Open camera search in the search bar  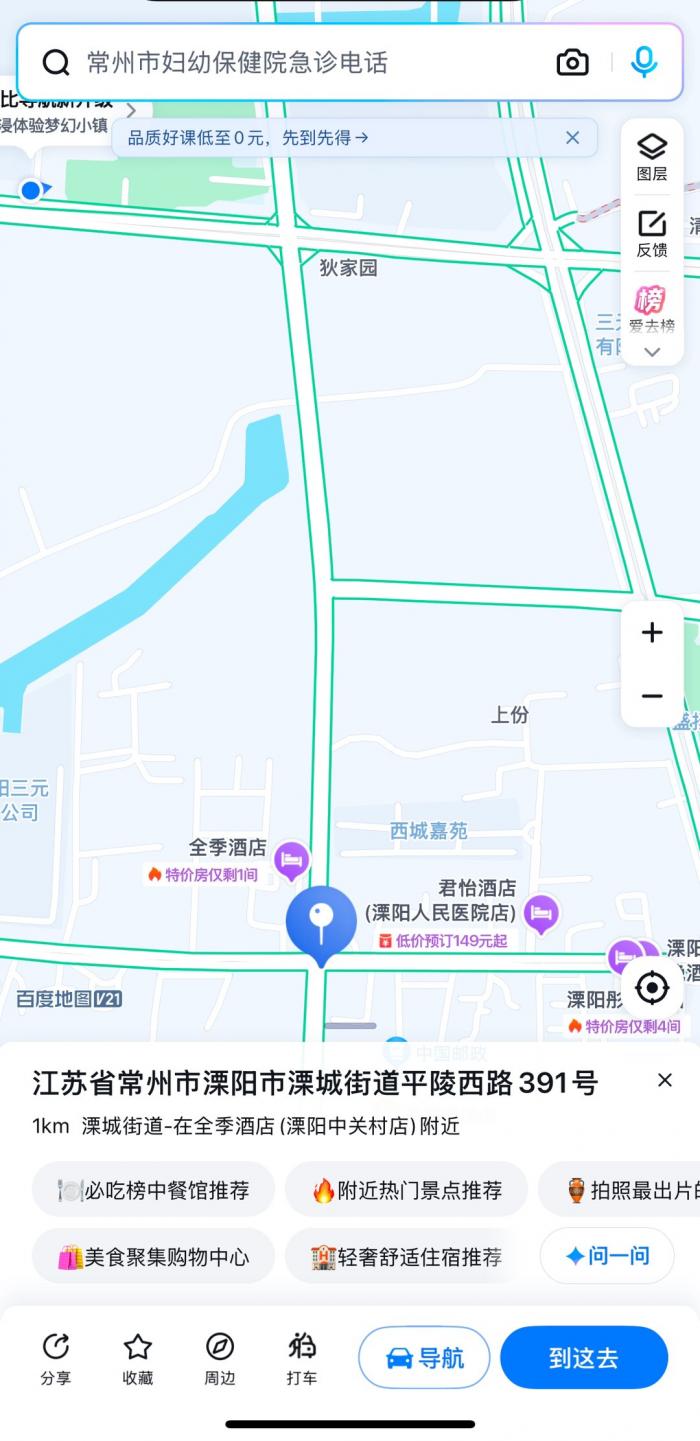point(572,63)
